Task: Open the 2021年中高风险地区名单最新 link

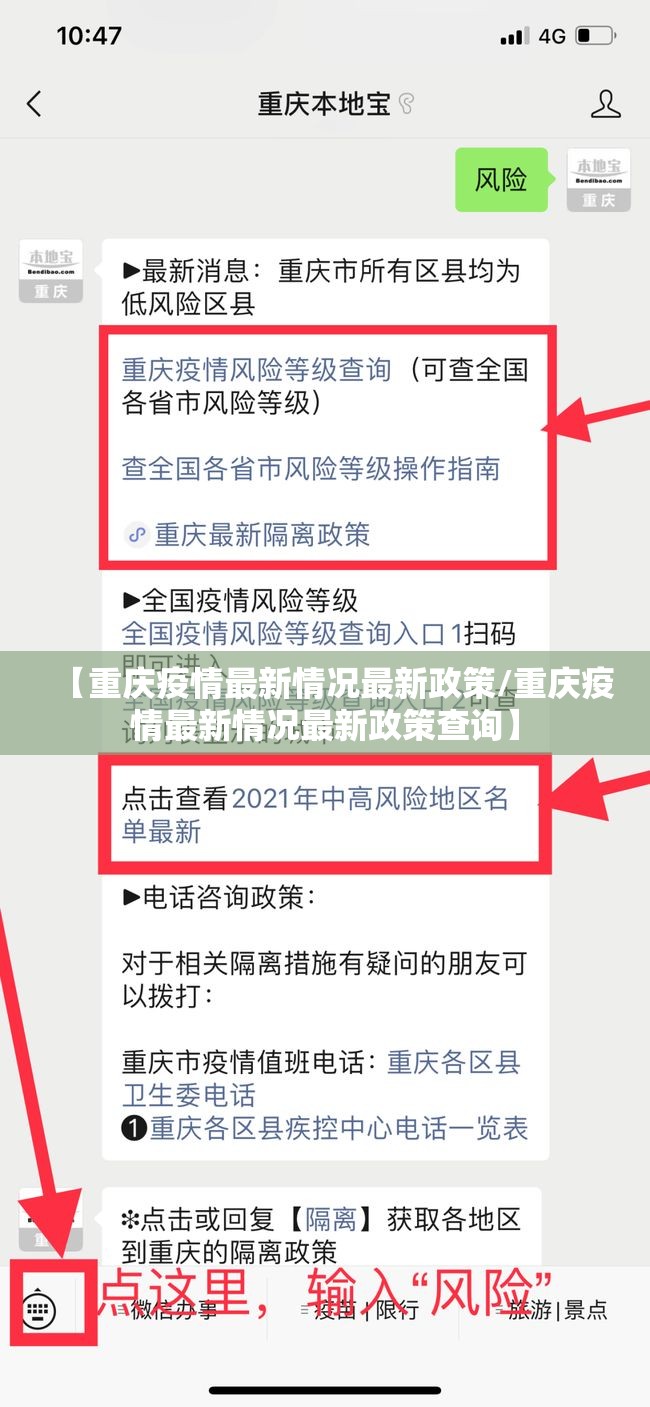Action: click(370, 770)
